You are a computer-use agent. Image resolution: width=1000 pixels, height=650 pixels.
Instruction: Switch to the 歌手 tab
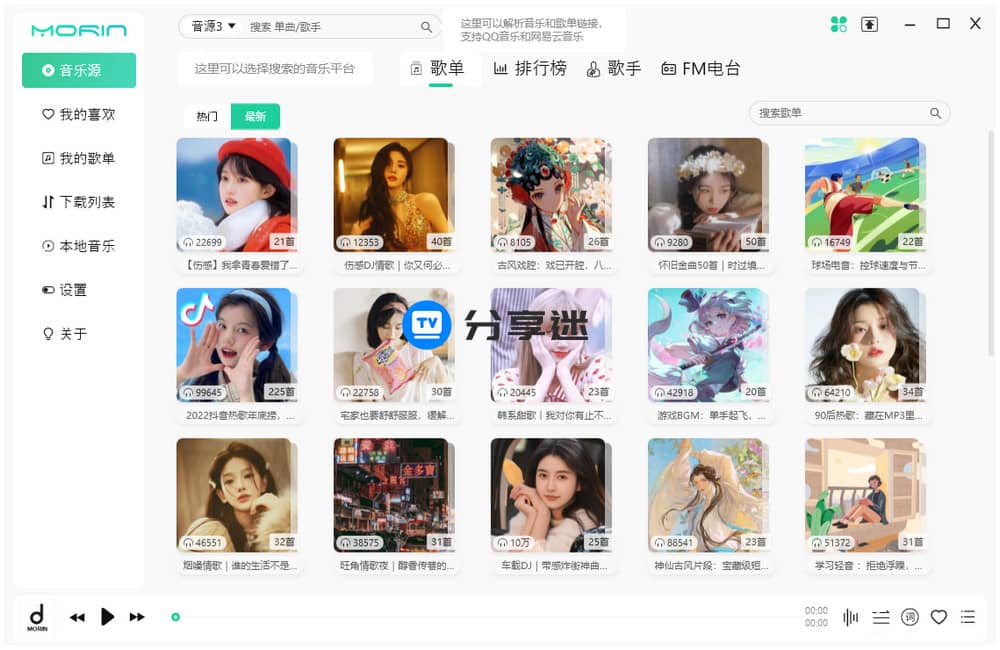[x=613, y=69]
